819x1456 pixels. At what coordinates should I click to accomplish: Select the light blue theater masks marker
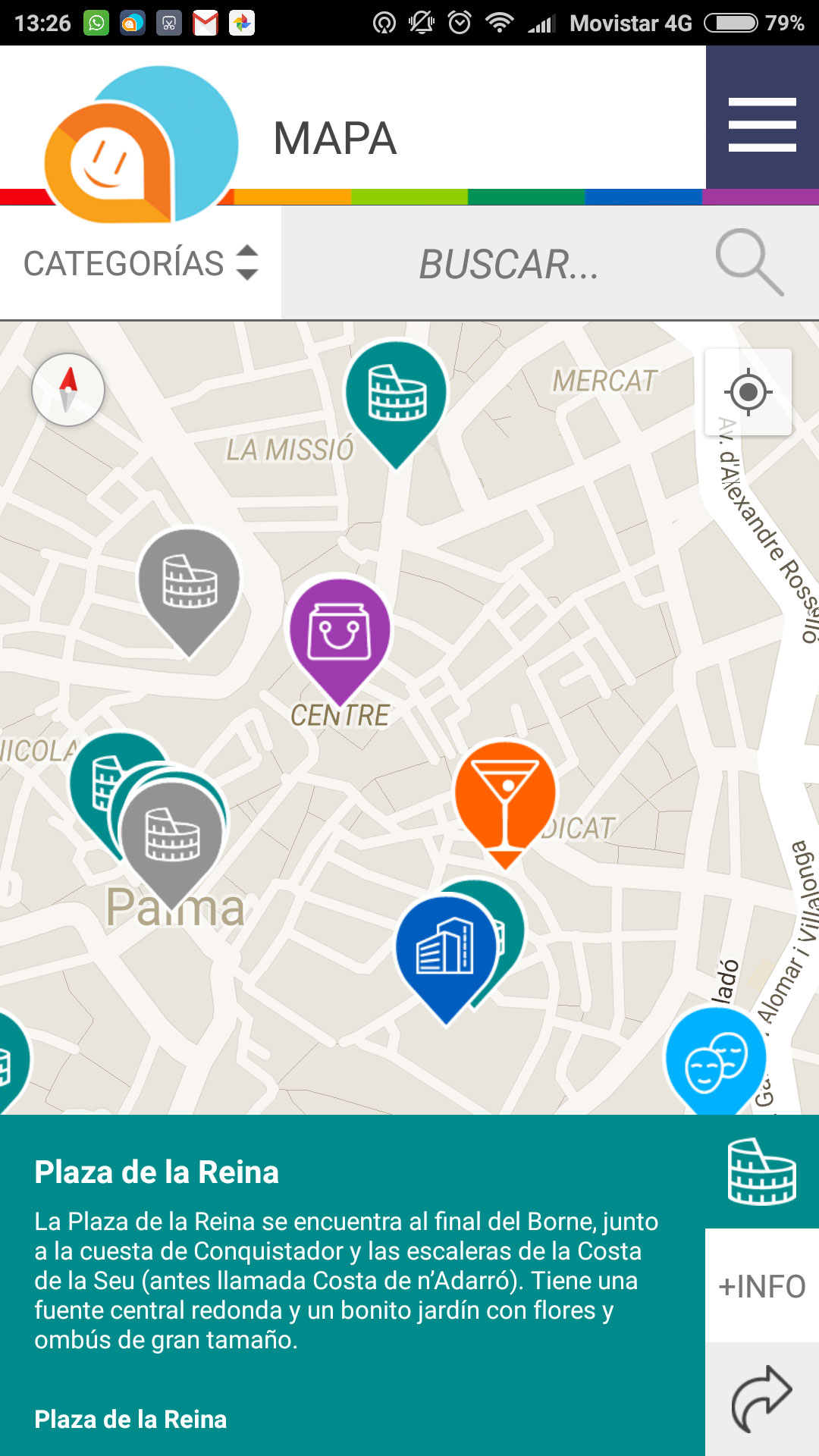click(716, 1060)
